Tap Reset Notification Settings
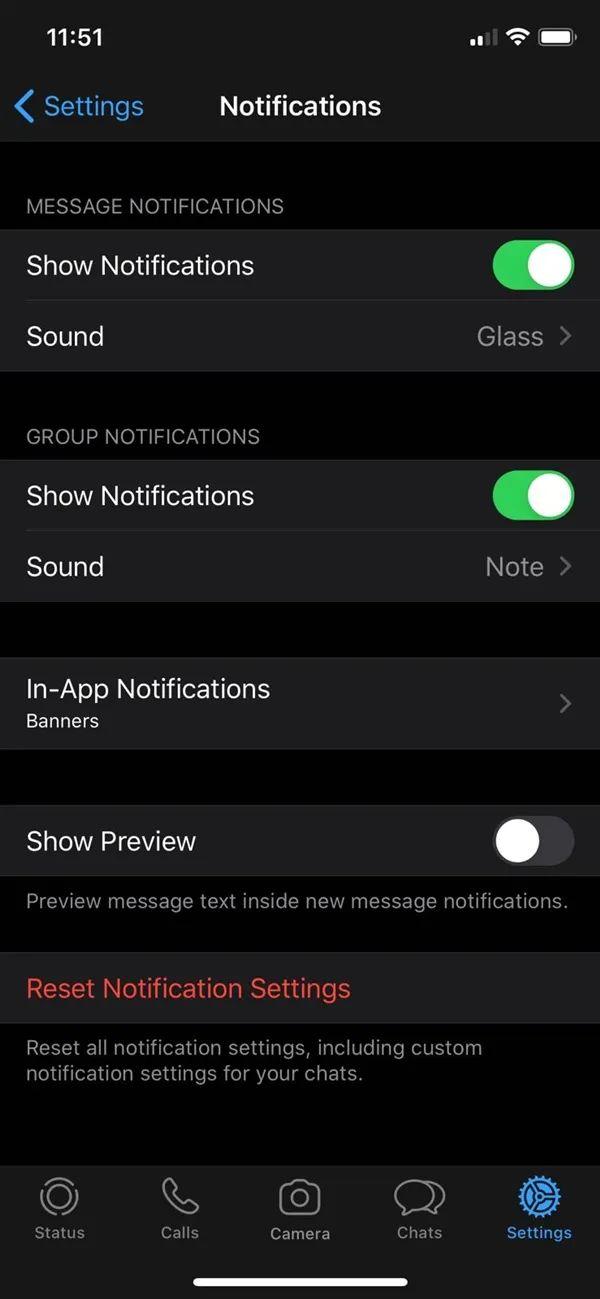Viewport: 600px width, 1299px height. (x=188, y=988)
